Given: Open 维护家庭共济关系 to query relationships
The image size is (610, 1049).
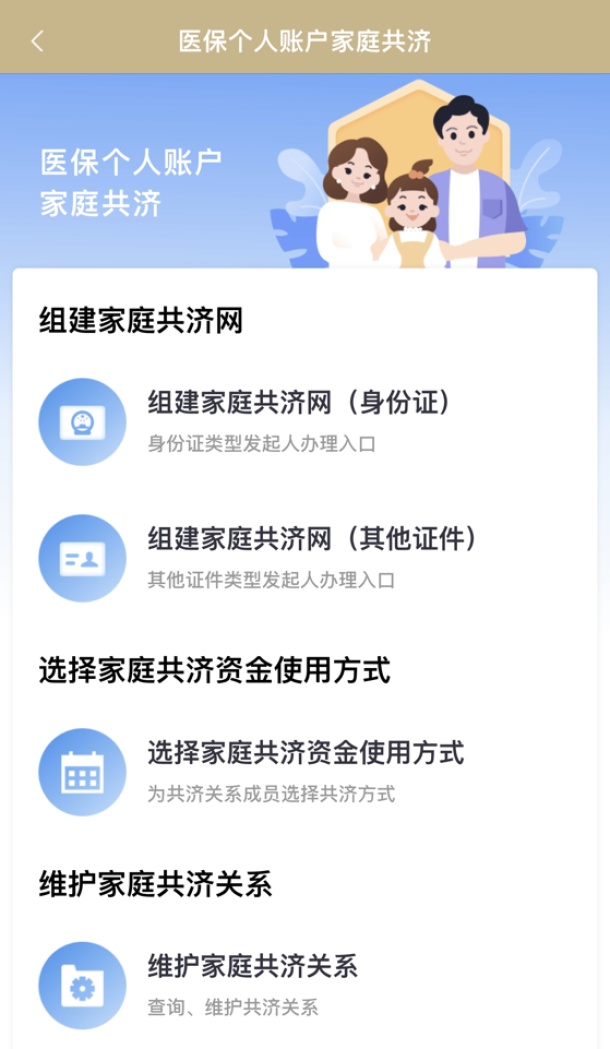Looking at the screenshot, I should [x=252, y=984].
